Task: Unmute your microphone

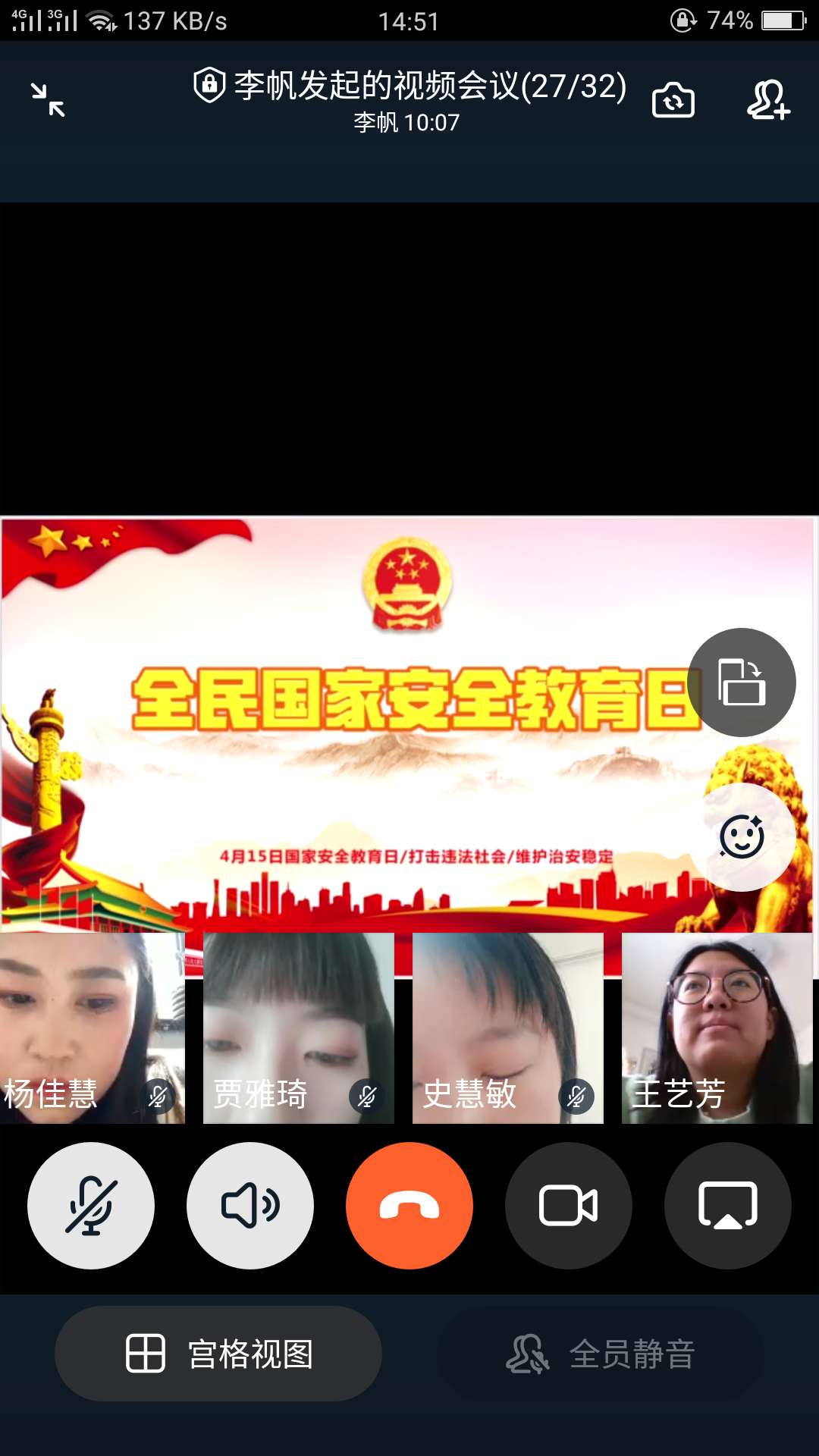Action: pos(91,1205)
